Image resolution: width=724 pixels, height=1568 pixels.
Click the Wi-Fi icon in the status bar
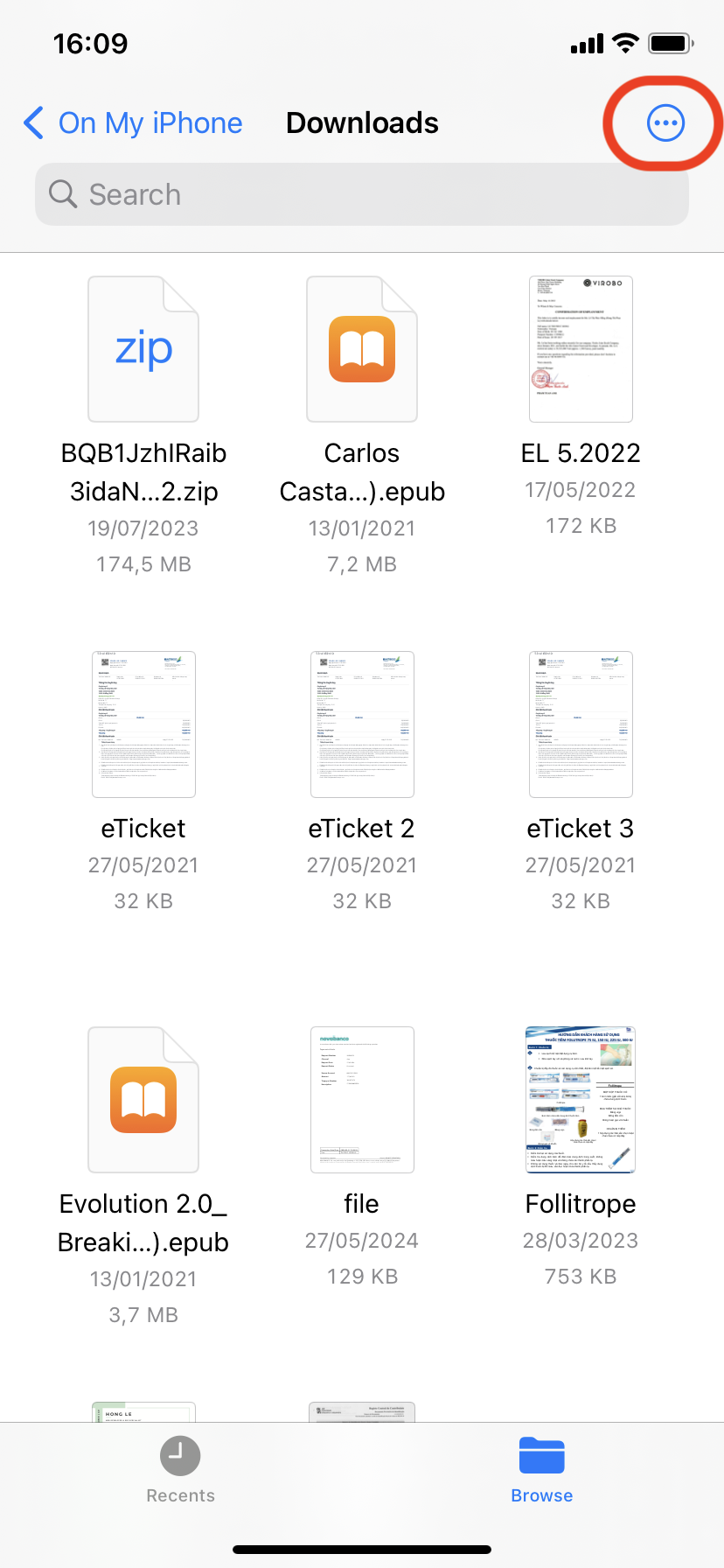(626, 42)
